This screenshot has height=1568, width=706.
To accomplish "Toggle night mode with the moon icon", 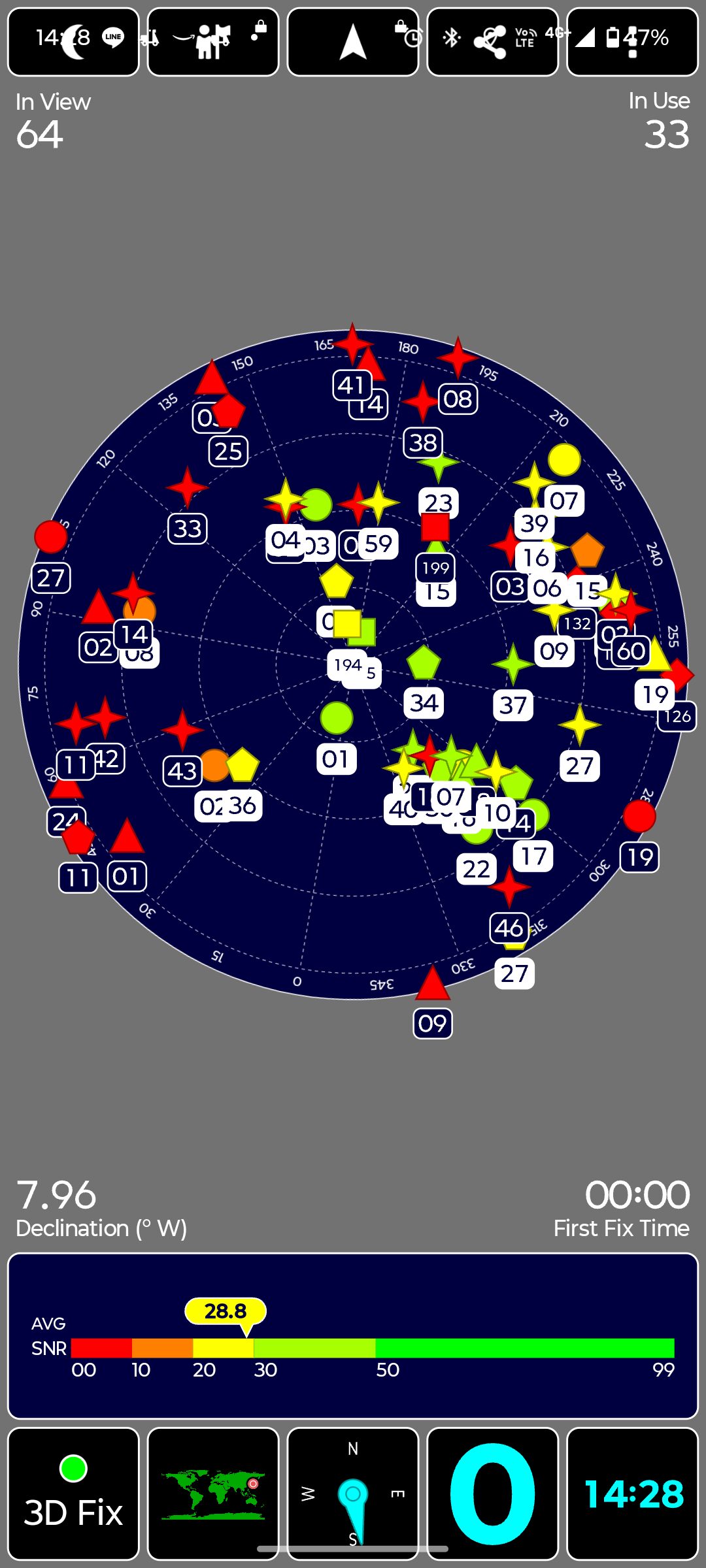I will pyautogui.click(x=73, y=42).
